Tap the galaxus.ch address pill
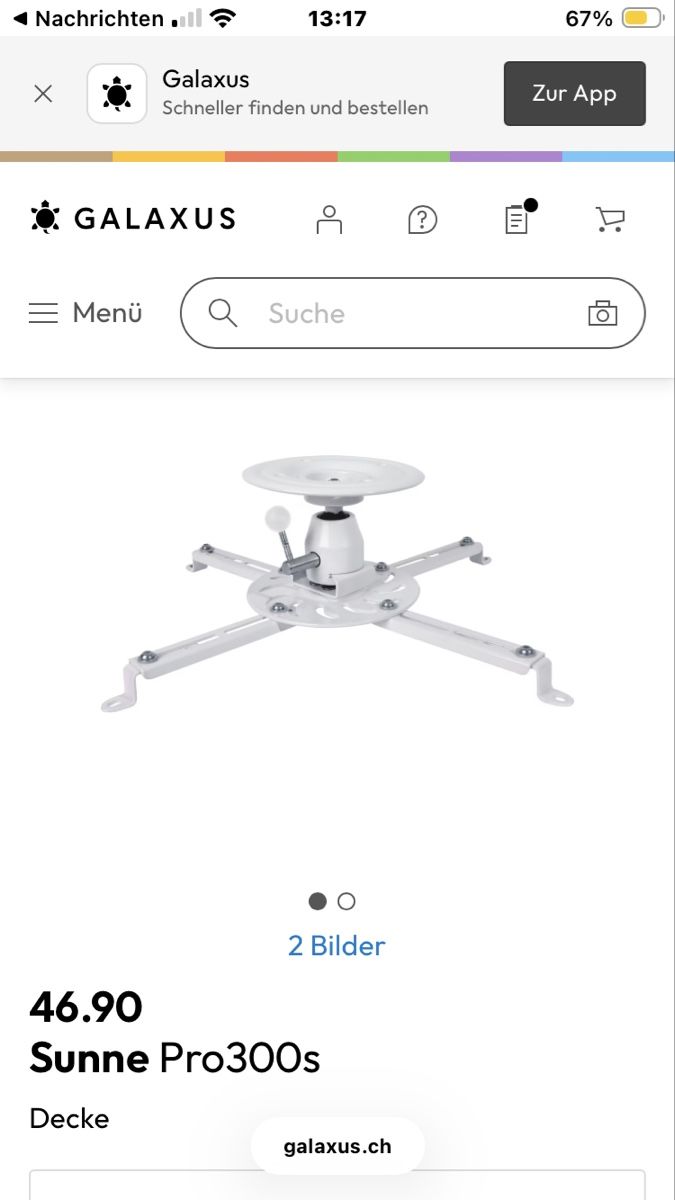Image resolution: width=675 pixels, height=1200 pixels. [338, 1146]
